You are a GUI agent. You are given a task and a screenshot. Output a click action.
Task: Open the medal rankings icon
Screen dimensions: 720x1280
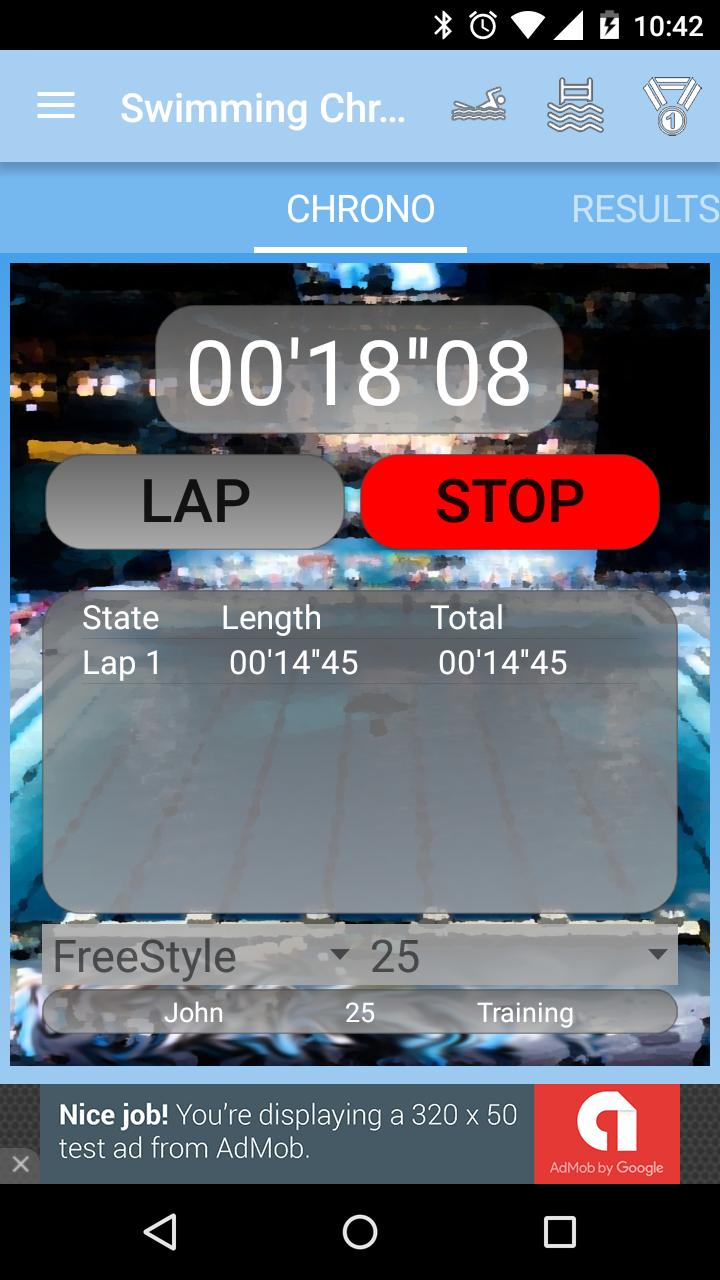tap(672, 106)
